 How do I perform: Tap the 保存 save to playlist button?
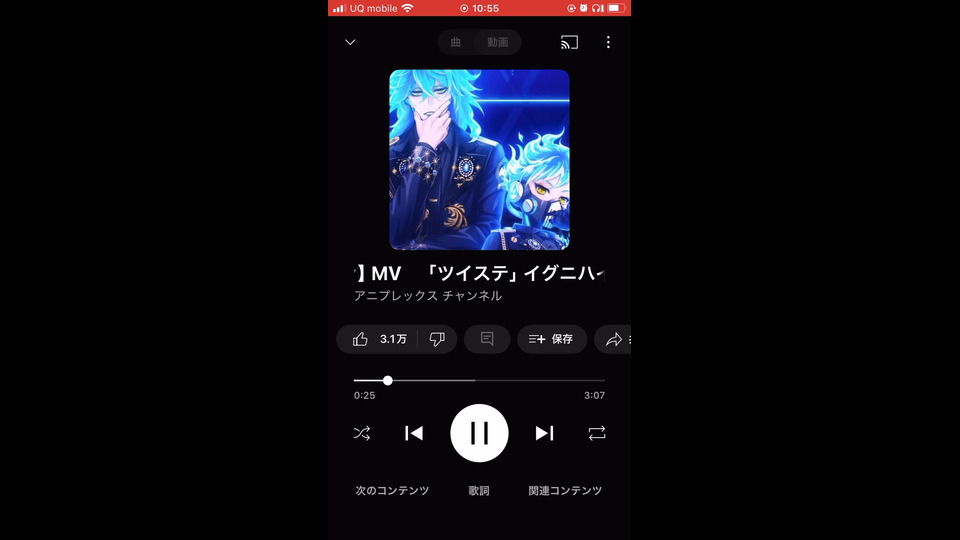pos(551,339)
